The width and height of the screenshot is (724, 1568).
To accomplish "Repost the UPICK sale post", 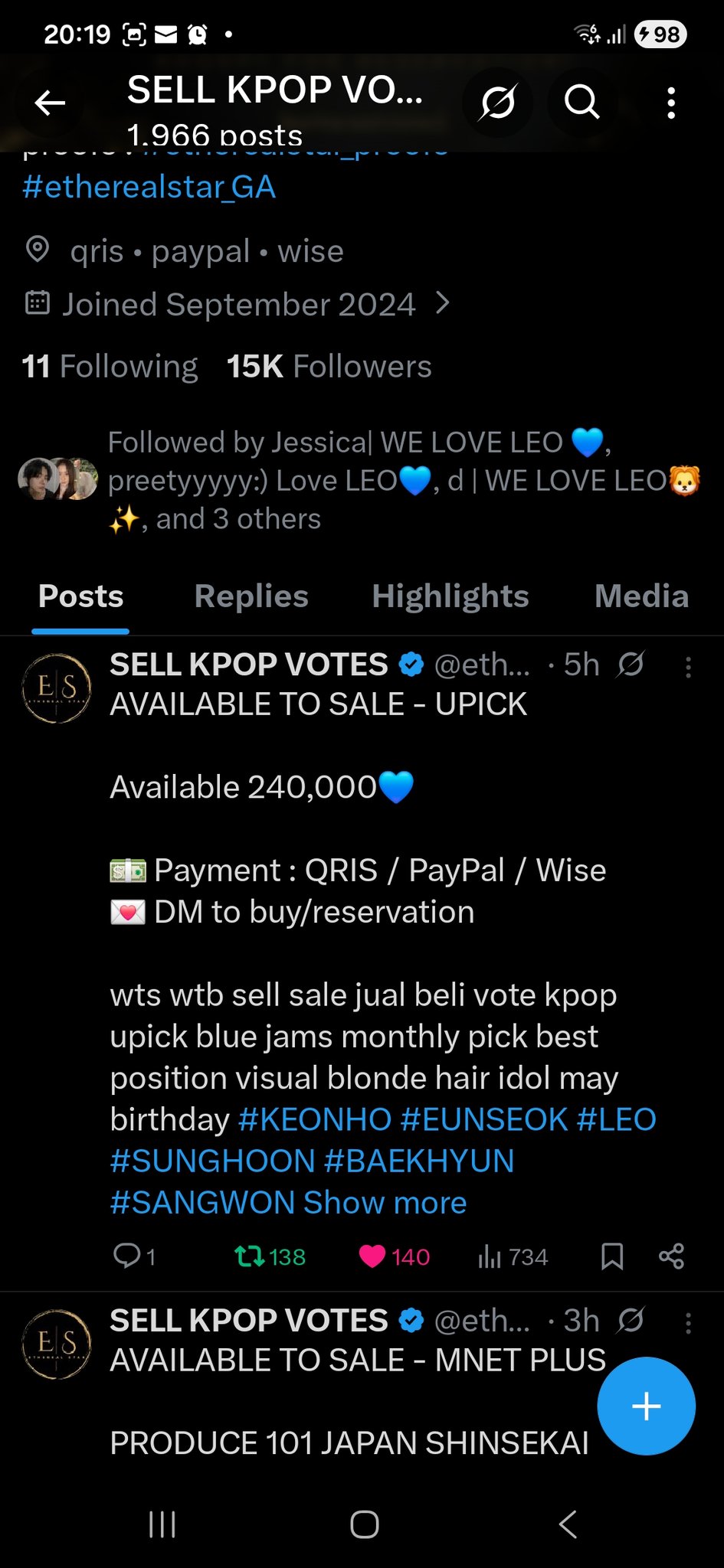I will tap(250, 1256).
